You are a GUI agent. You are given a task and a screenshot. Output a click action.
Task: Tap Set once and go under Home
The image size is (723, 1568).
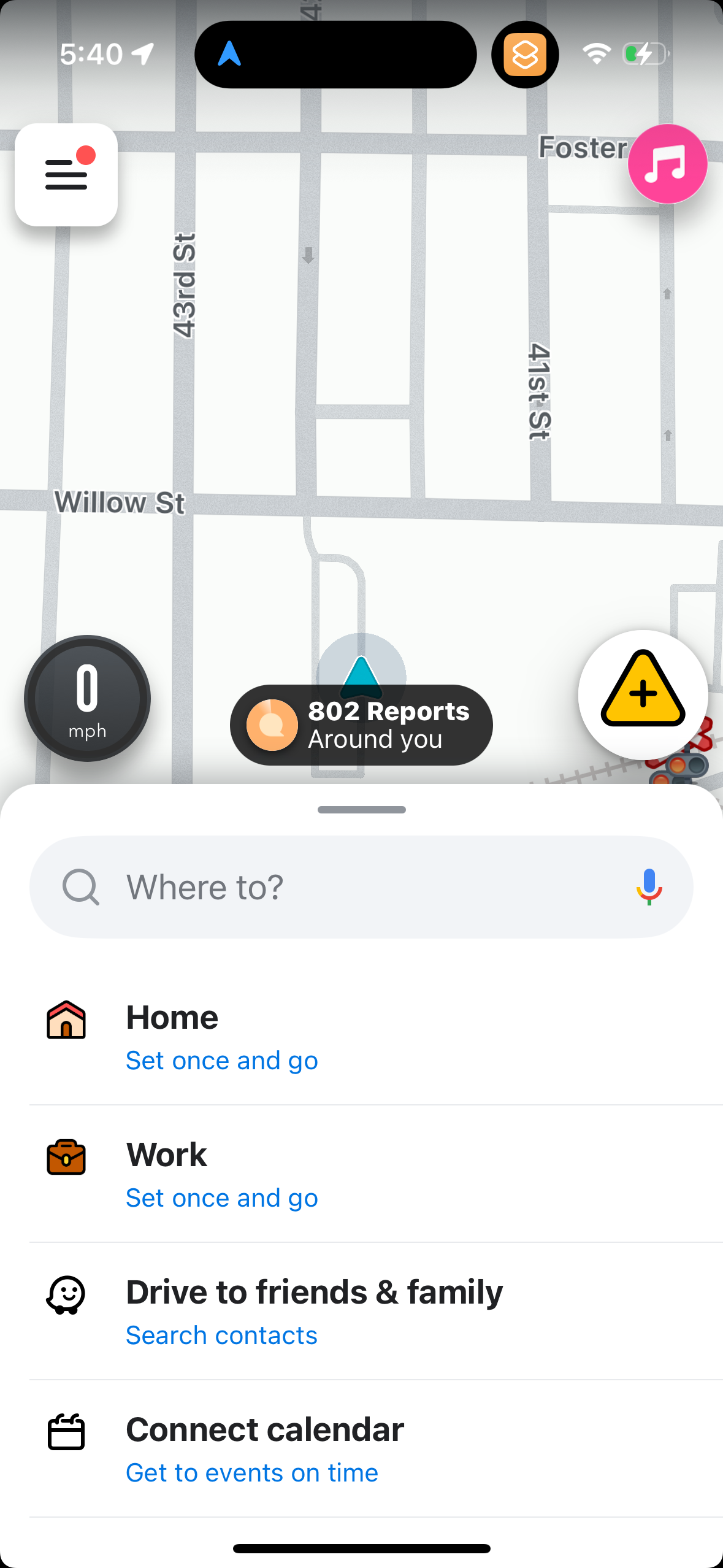(x=221, y=1059)
